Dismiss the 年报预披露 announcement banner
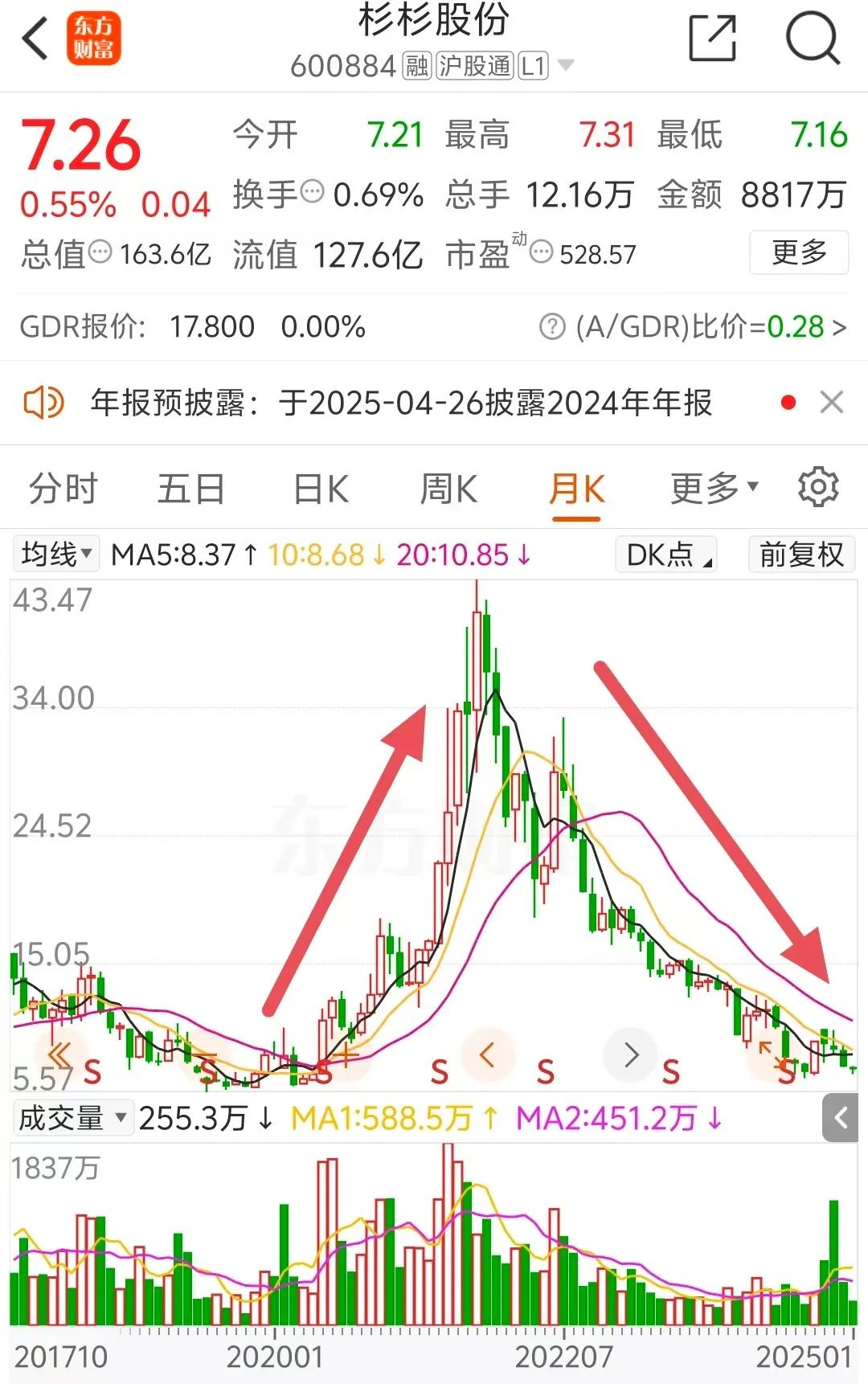Screen dimensions: 868x1384 click(831, 402)
